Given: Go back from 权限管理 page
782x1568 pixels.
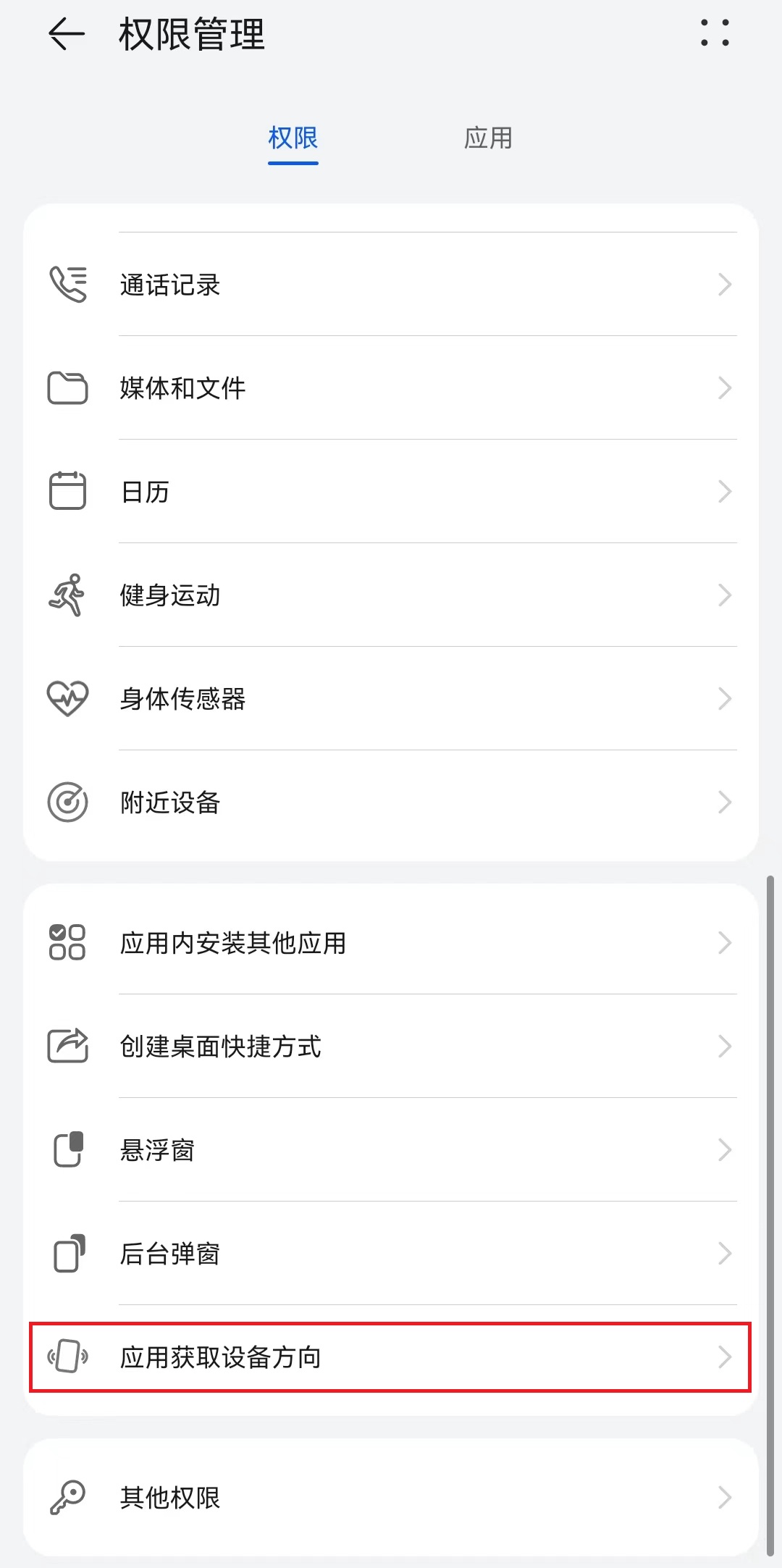Looking at the screenshot, I should tap(67, 34).
